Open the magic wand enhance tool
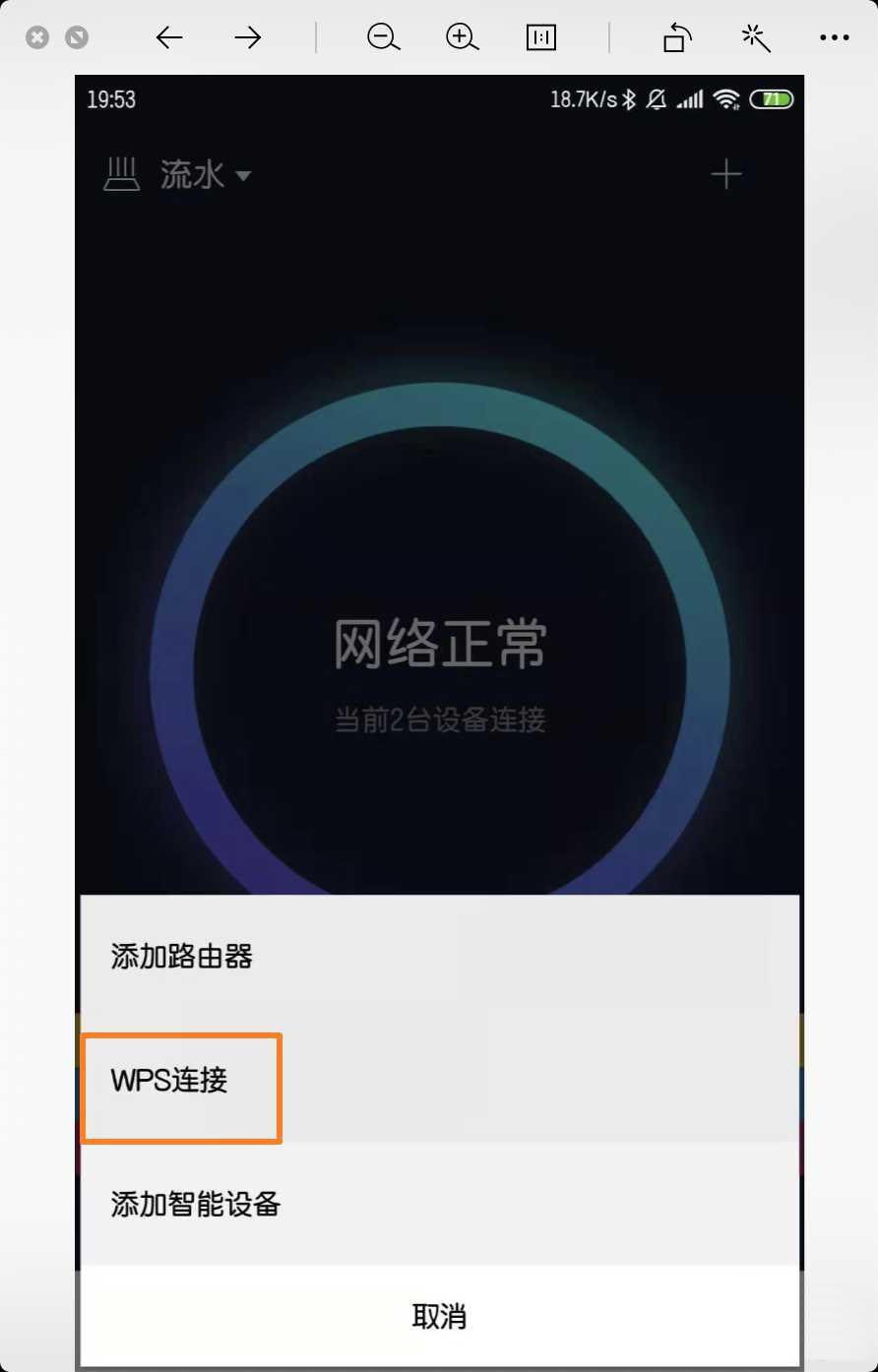878x1372 pixels. (x=755, y=38)
